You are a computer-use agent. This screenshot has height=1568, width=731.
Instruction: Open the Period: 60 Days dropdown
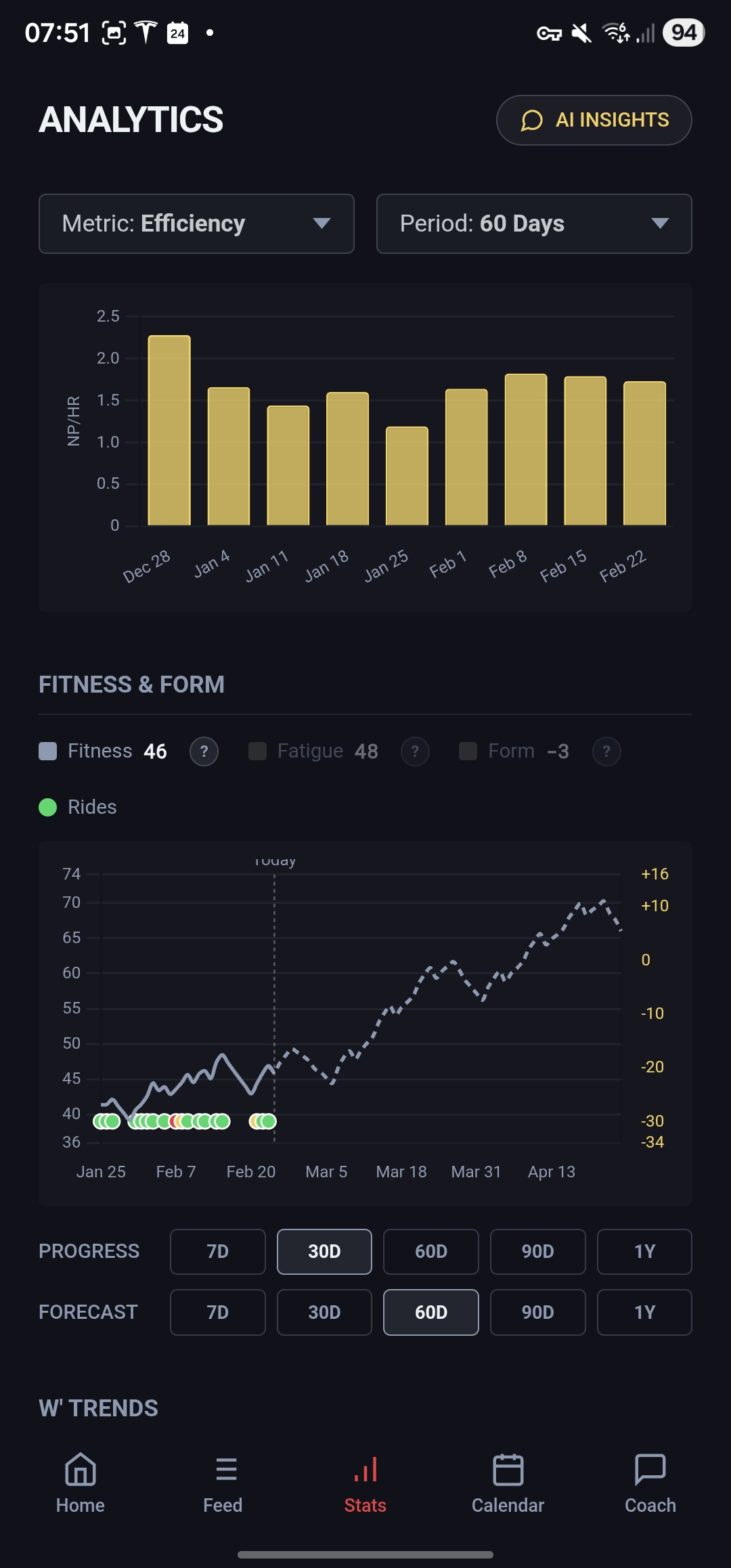pyautogui.click(x=534, y=224)
